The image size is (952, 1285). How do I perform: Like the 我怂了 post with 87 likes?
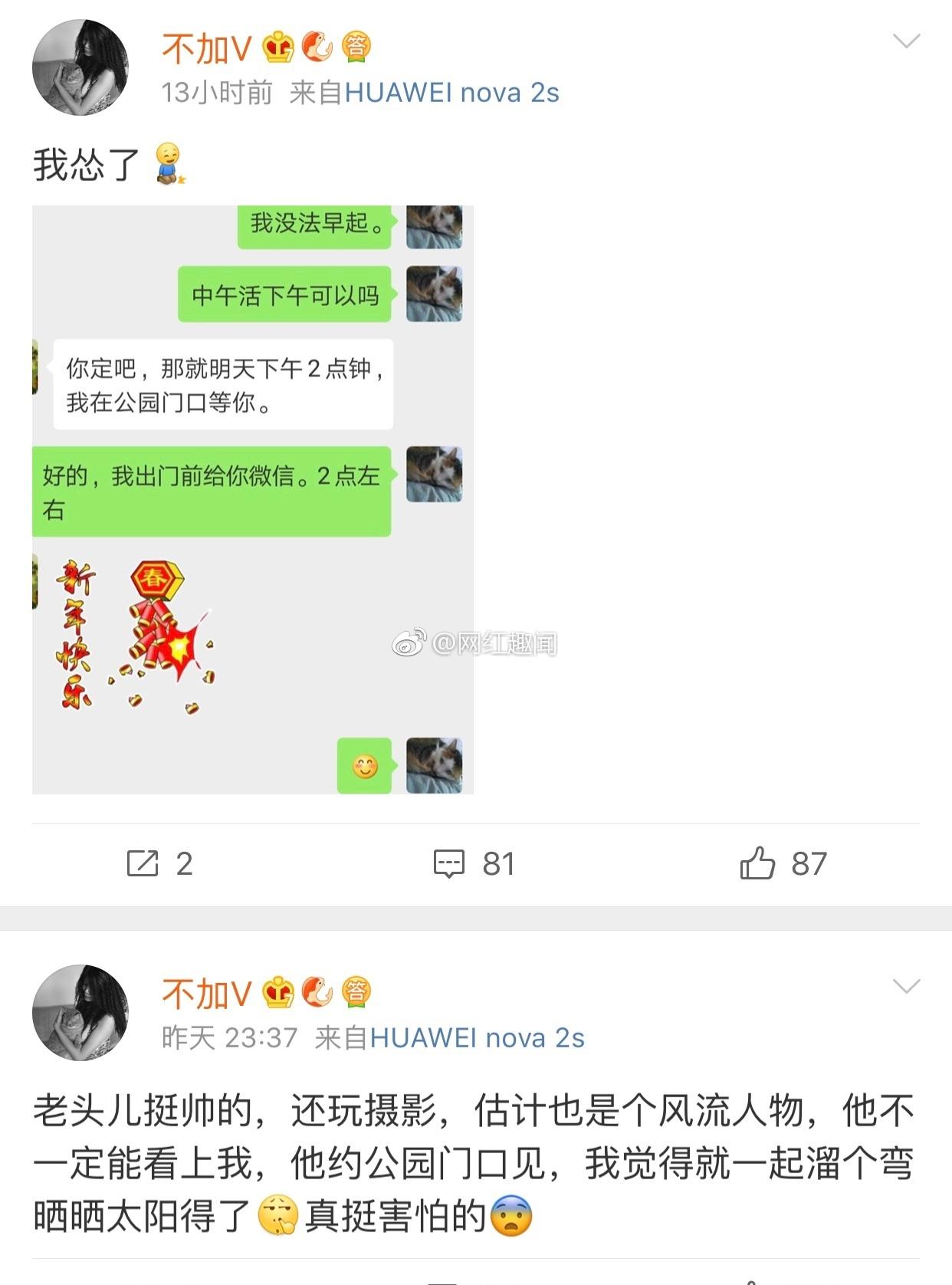click(x=783, y=864)
